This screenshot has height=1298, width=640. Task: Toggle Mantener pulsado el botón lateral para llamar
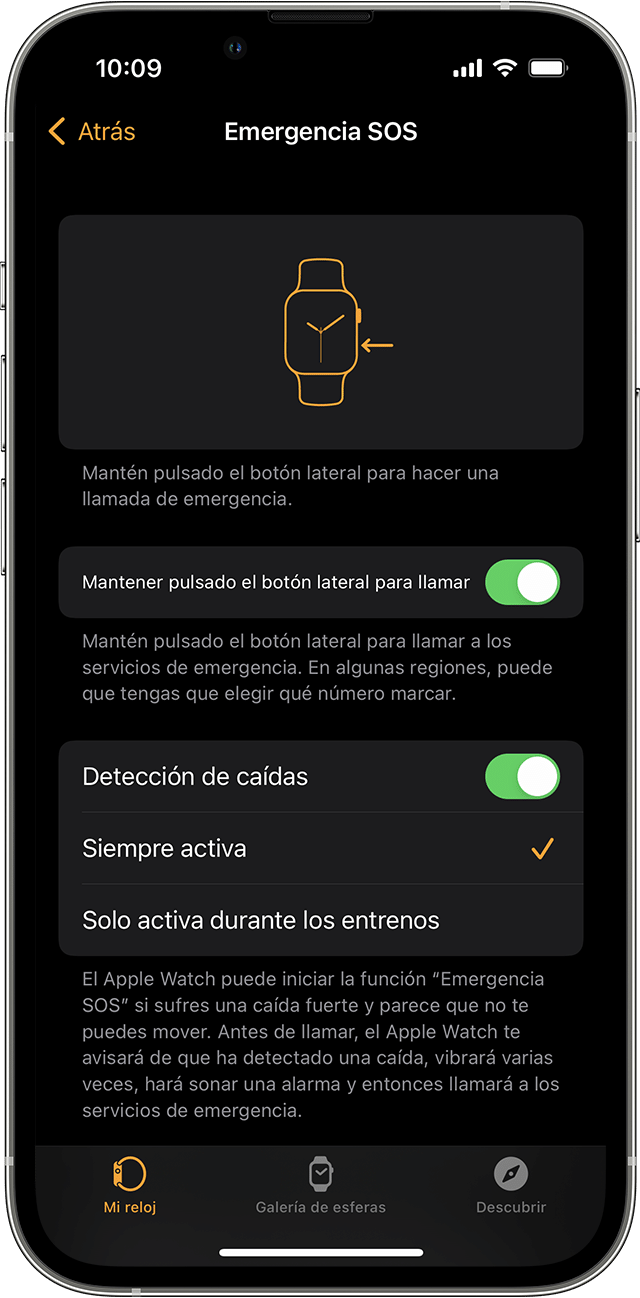pyautogui.click(x=521, y=582)
